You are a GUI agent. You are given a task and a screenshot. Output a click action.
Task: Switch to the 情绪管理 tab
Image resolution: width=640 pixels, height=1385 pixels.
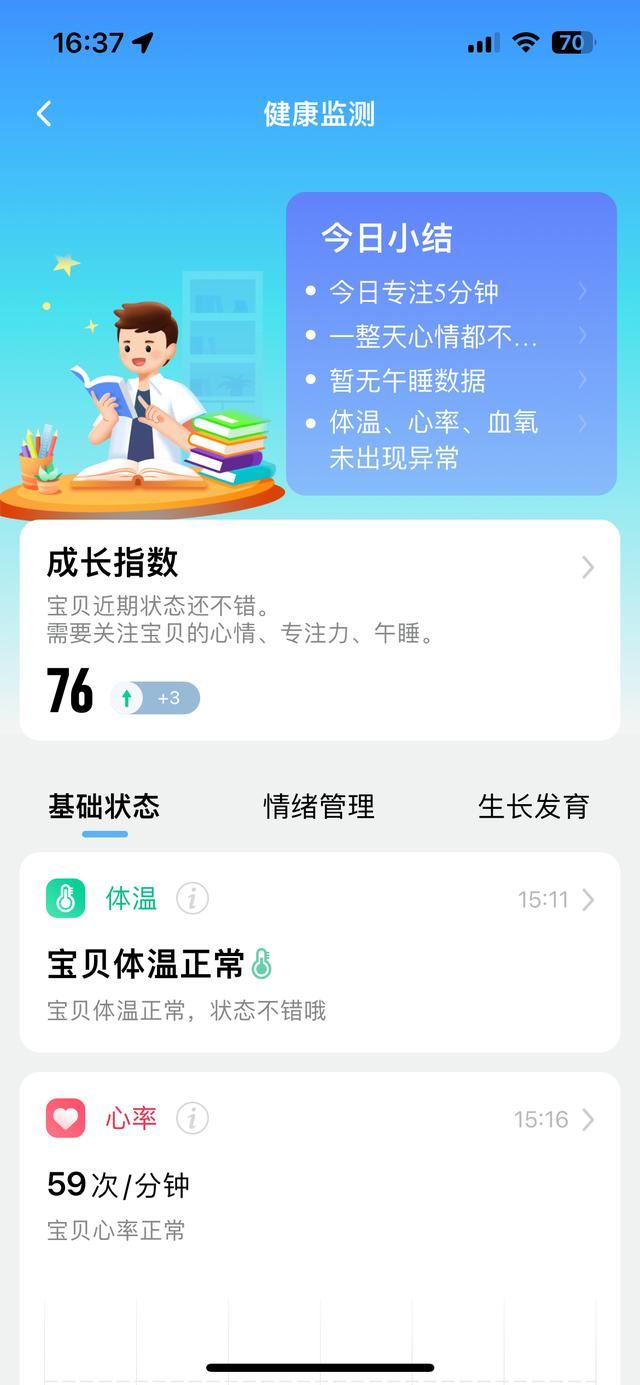pos(319,806)
